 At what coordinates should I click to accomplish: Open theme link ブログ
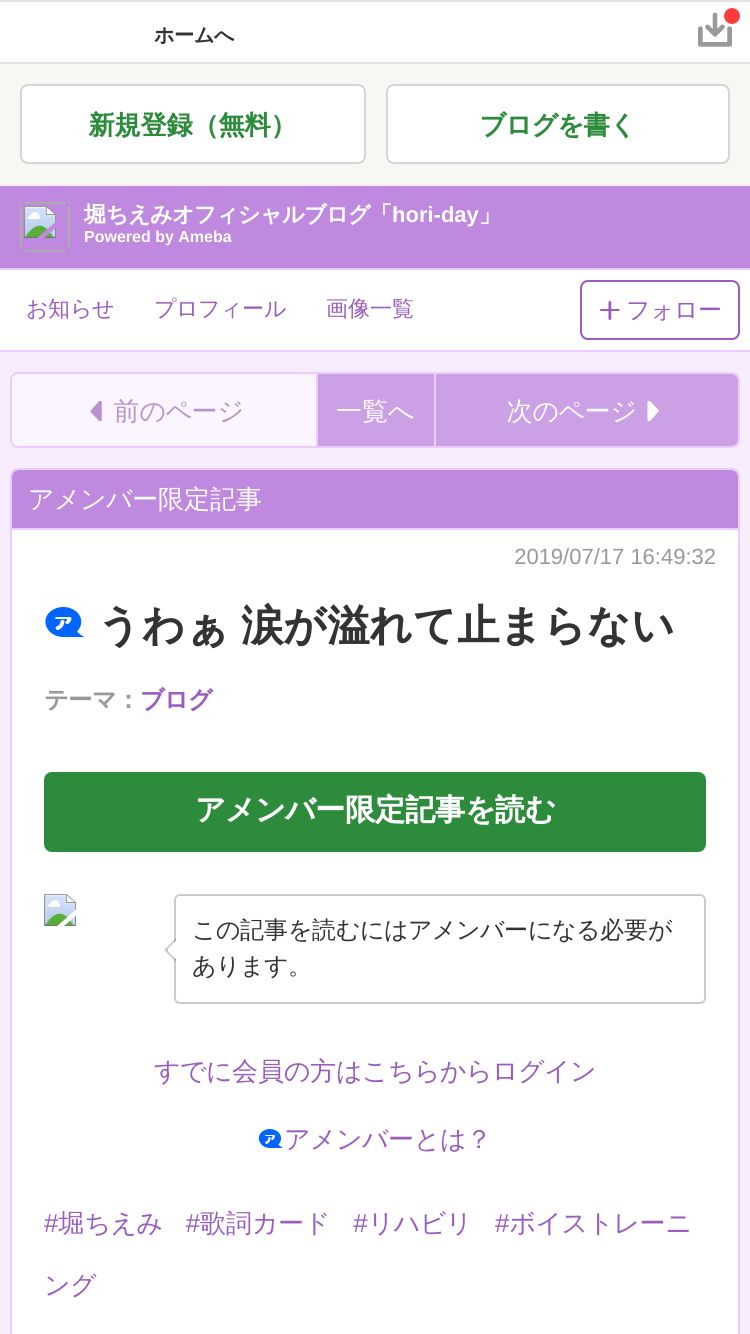(x=176, y=700)
